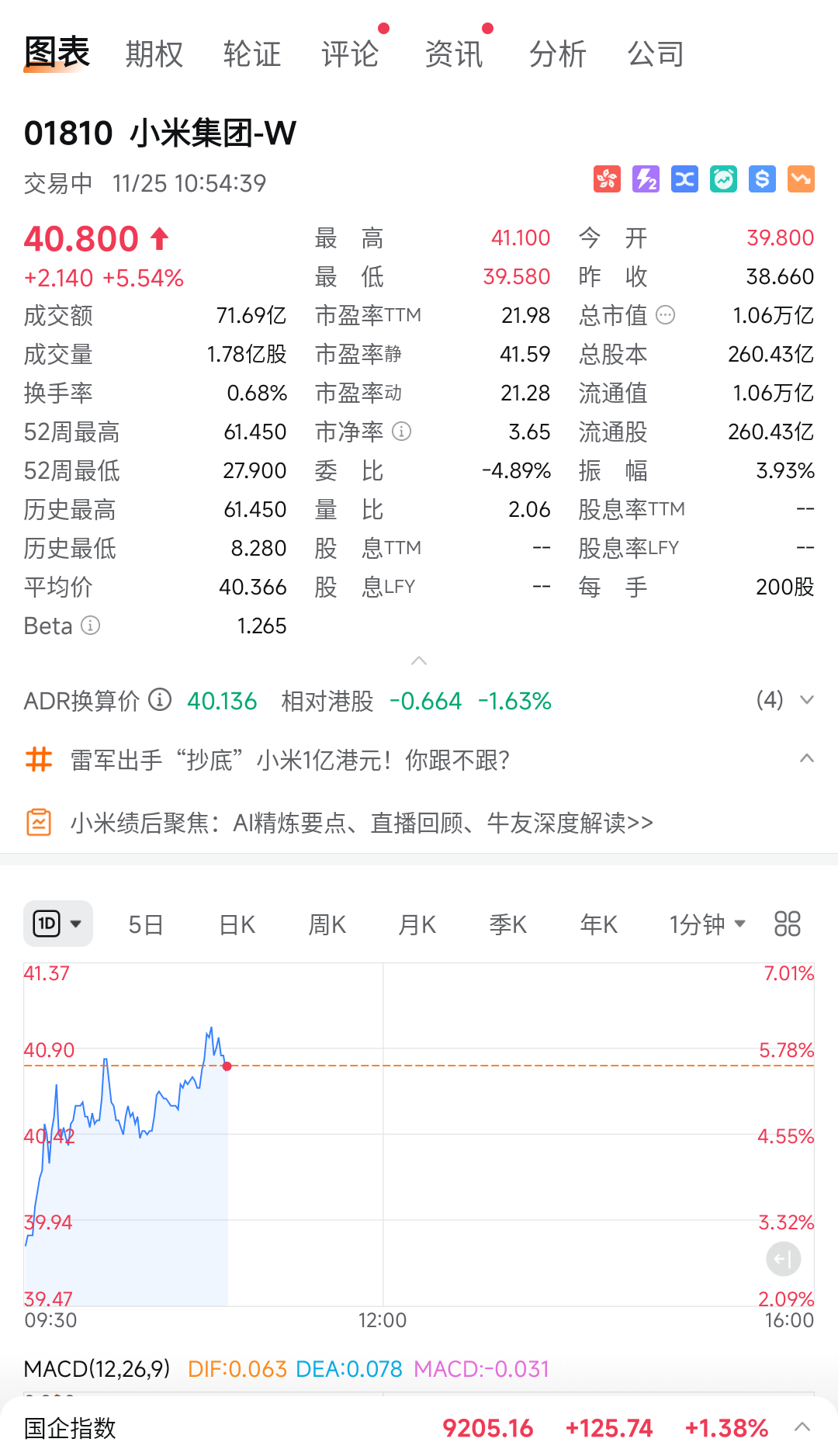Open the 1分钟 interval dropdown
Viewport: 838px width, 1456px height.
click(707, 924)
